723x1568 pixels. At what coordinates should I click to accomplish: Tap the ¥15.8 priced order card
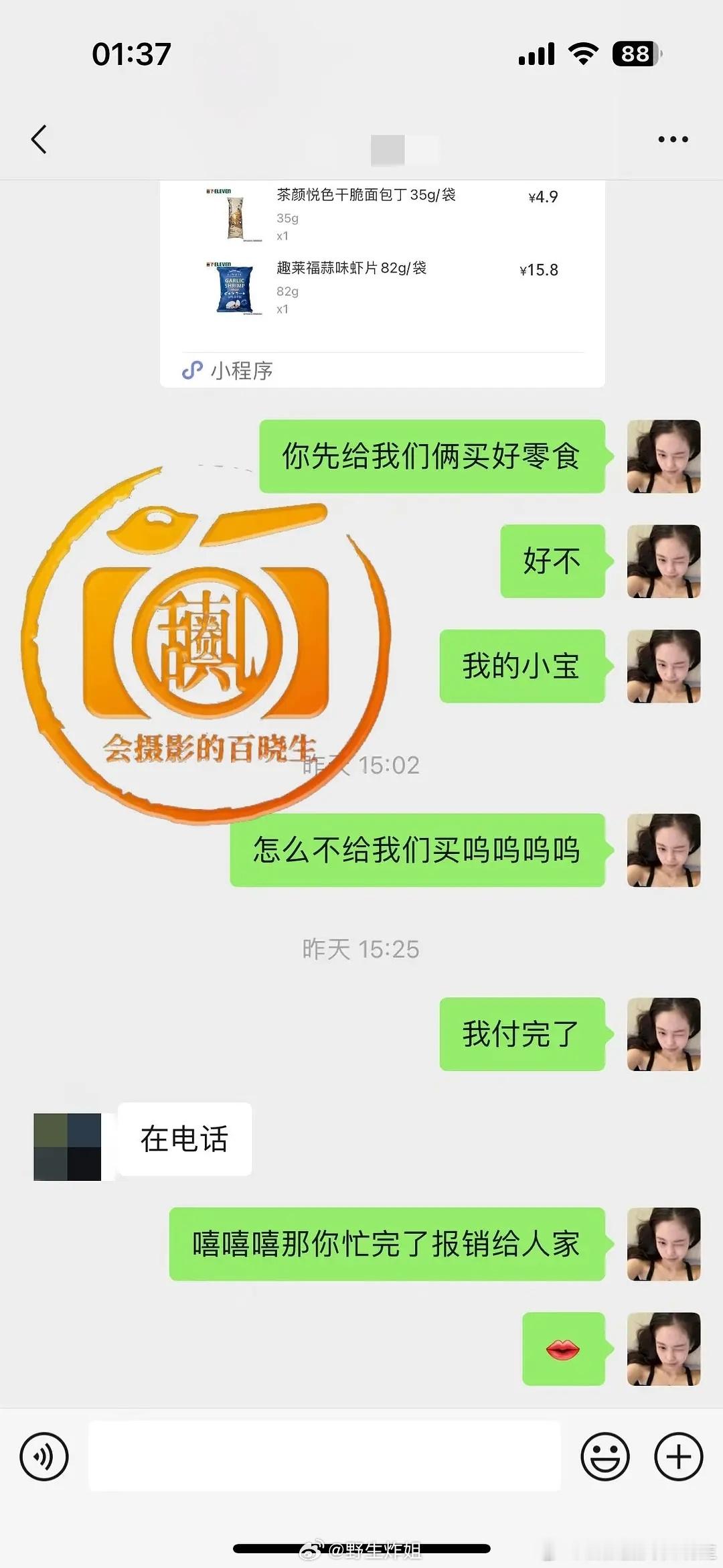click(x=382, y=285)
